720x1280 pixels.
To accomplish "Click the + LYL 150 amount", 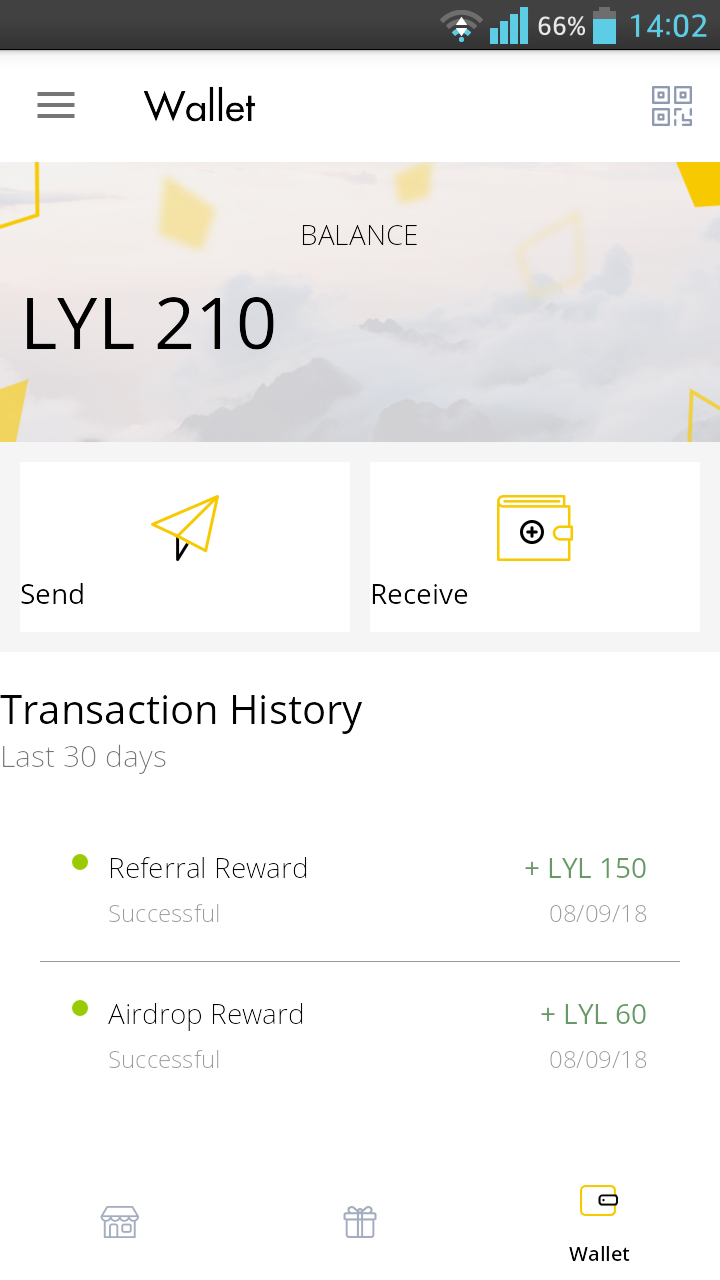I will (585, 868).
